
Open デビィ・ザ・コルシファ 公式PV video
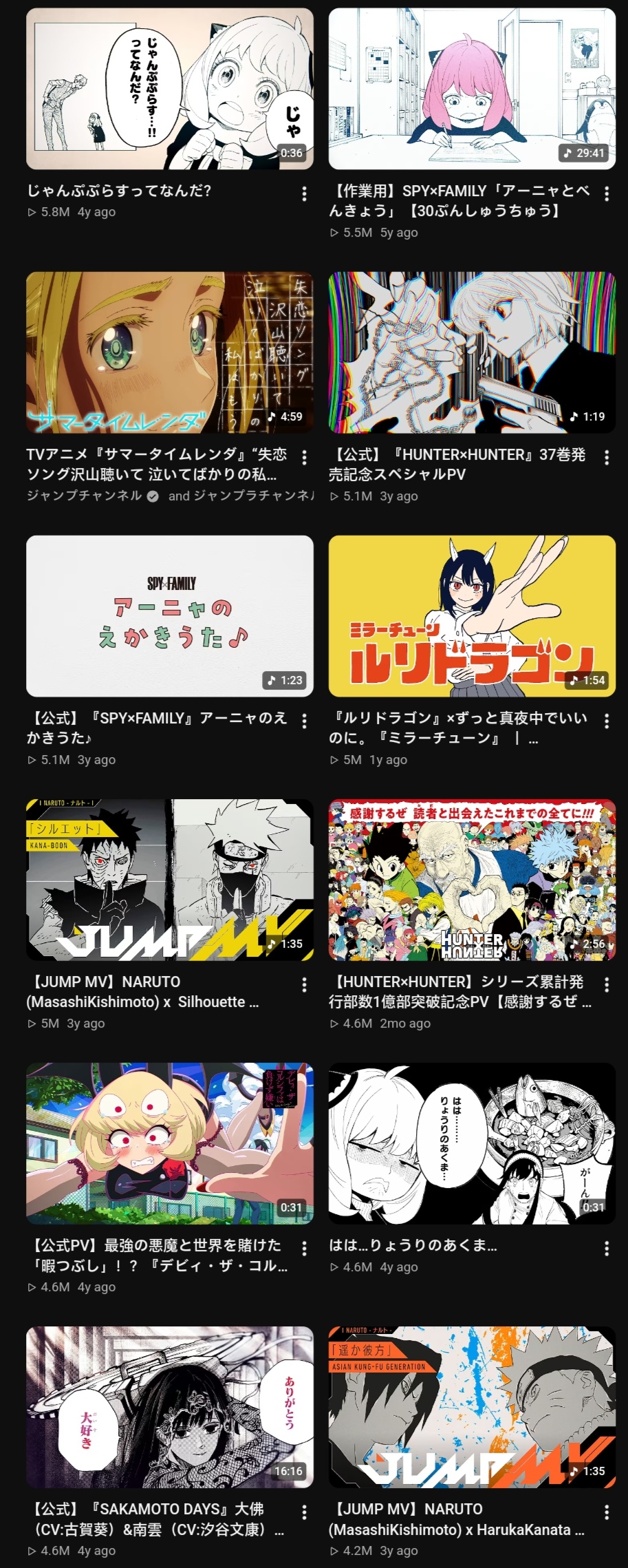point(169,1143)
